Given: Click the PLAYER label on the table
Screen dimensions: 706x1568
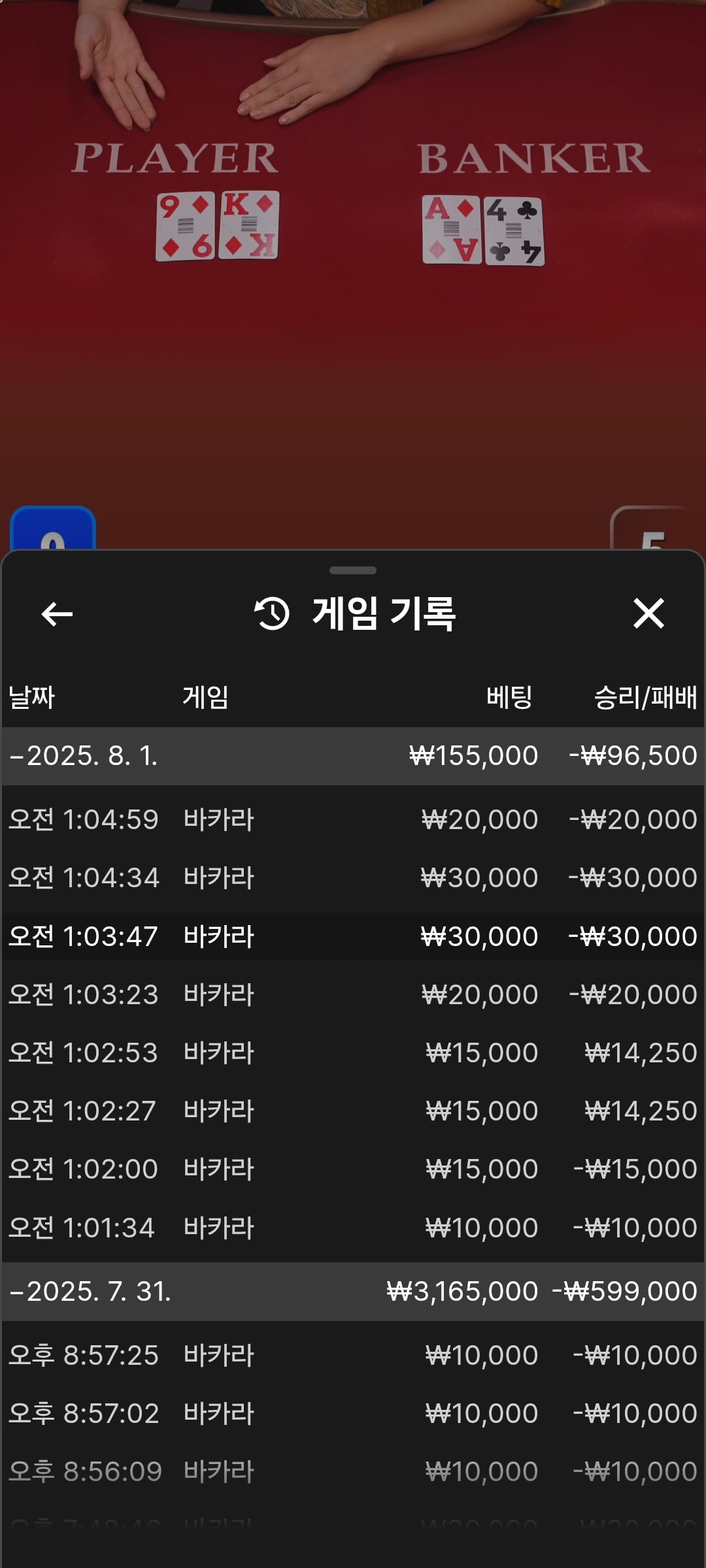Looking at the screenshot, I should coord(178,157).
